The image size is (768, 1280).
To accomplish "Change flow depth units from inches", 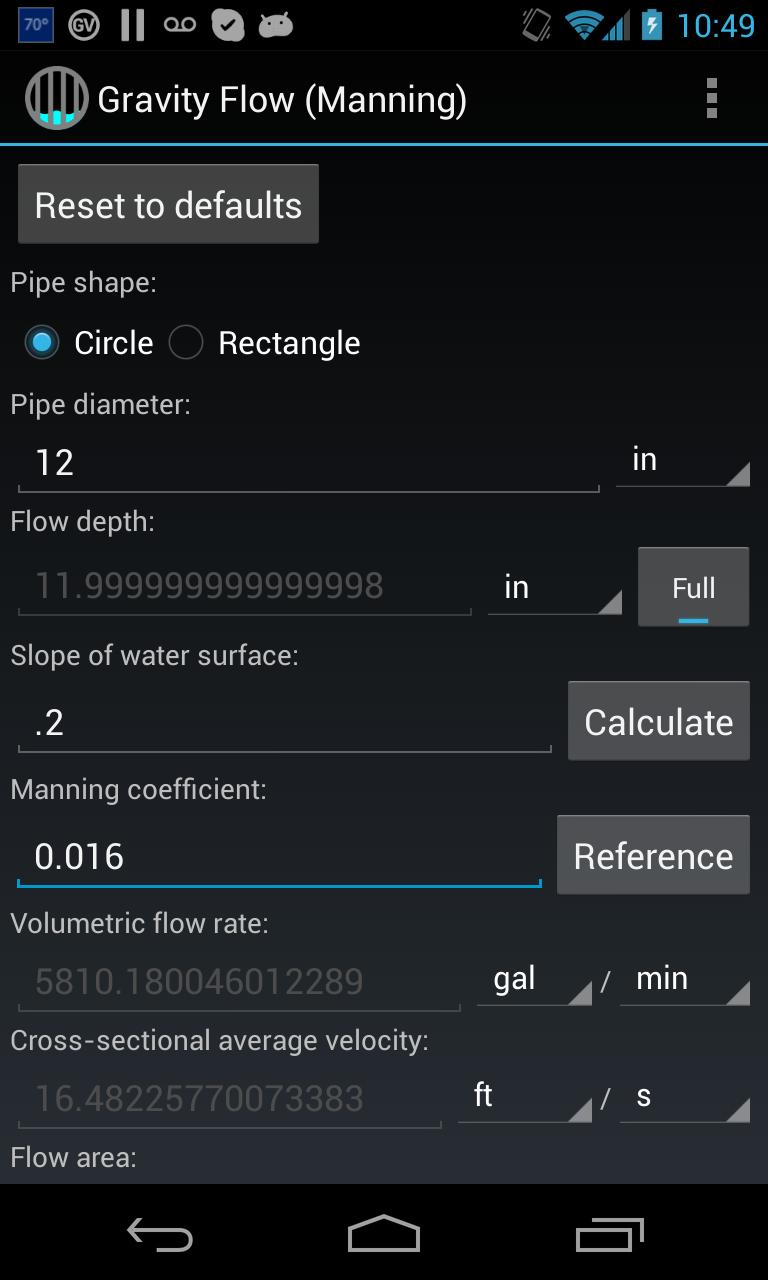I will (554, 587).
